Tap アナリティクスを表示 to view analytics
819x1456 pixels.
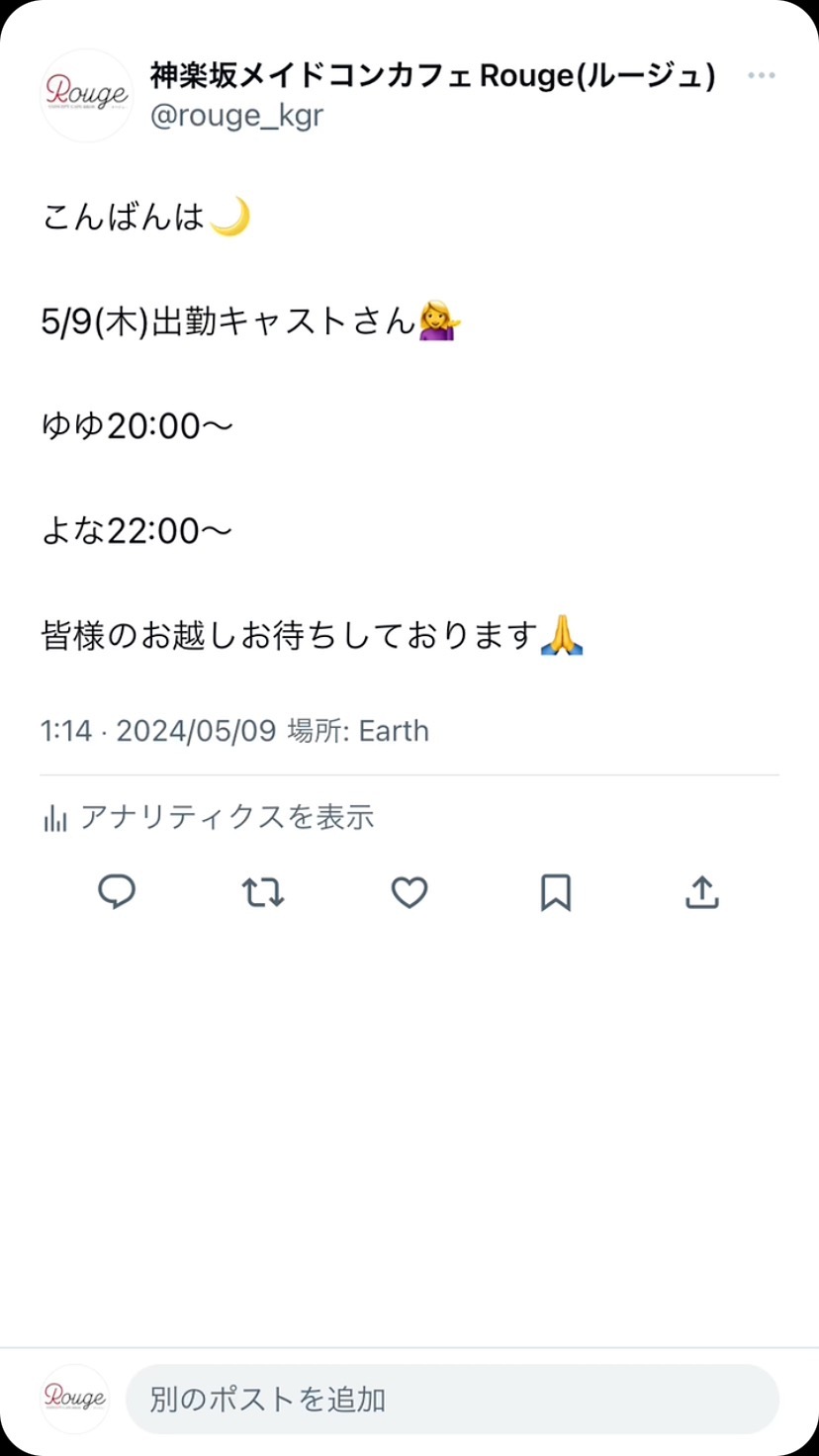(x=208, y=817)
